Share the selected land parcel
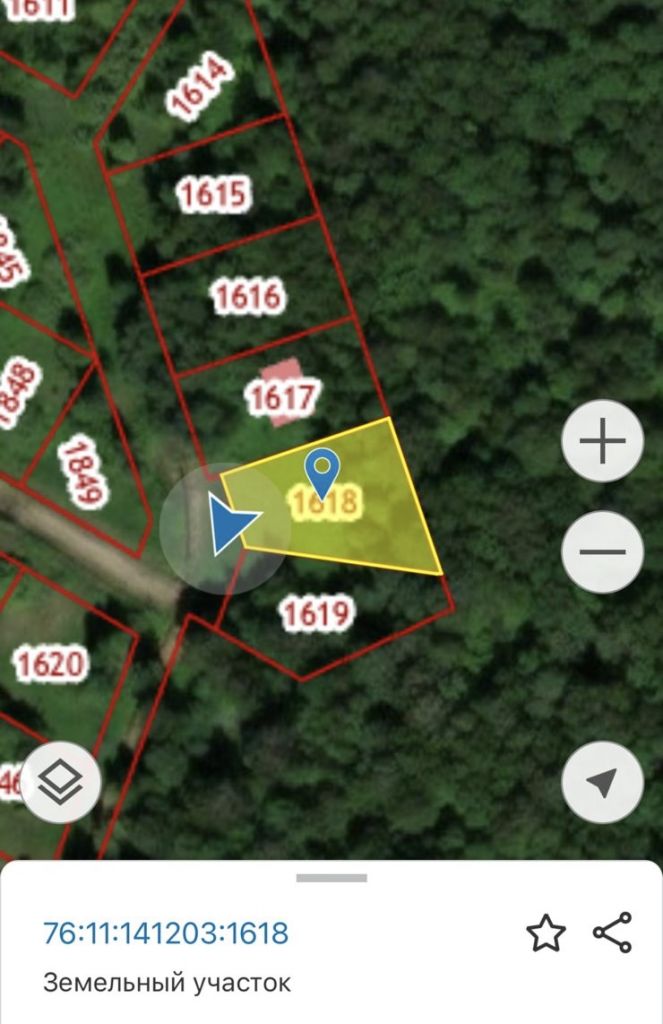The image size is (663, 1024). click(612, 933)
